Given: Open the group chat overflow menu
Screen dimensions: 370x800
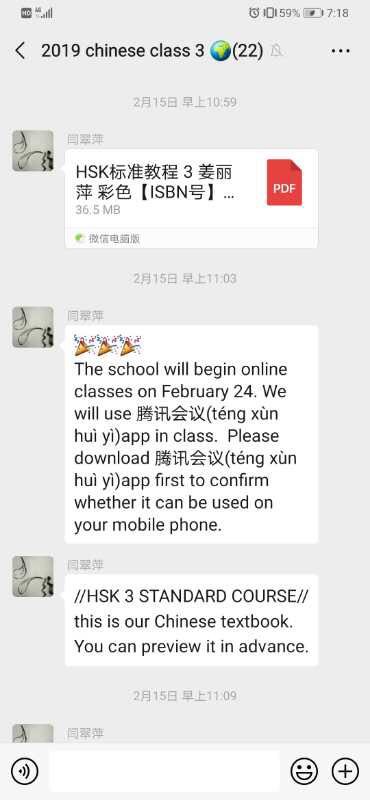Looking at the screenshot, I should pyautogui.click(x=340, y=51).
